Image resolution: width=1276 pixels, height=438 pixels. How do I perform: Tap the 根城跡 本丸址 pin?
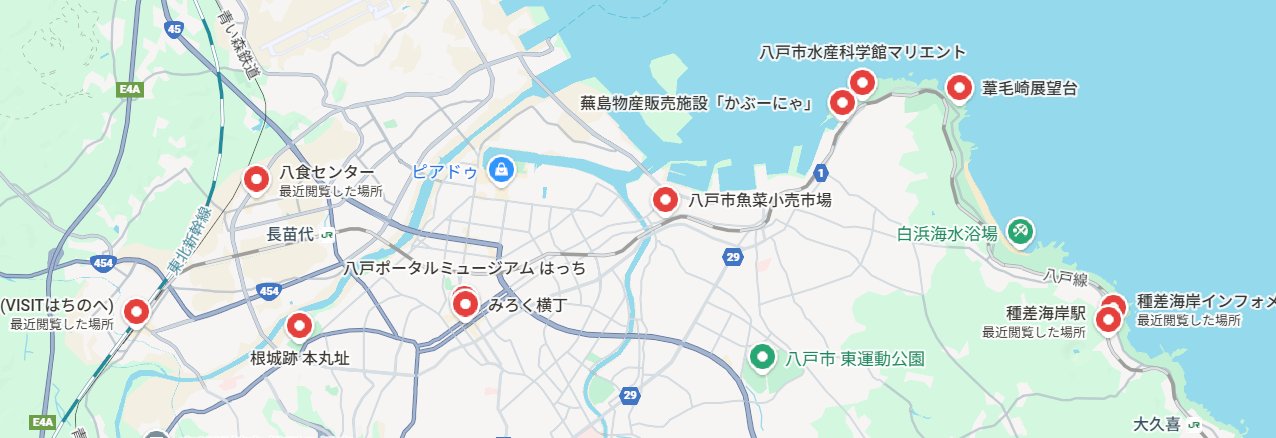tap(299, 325)
